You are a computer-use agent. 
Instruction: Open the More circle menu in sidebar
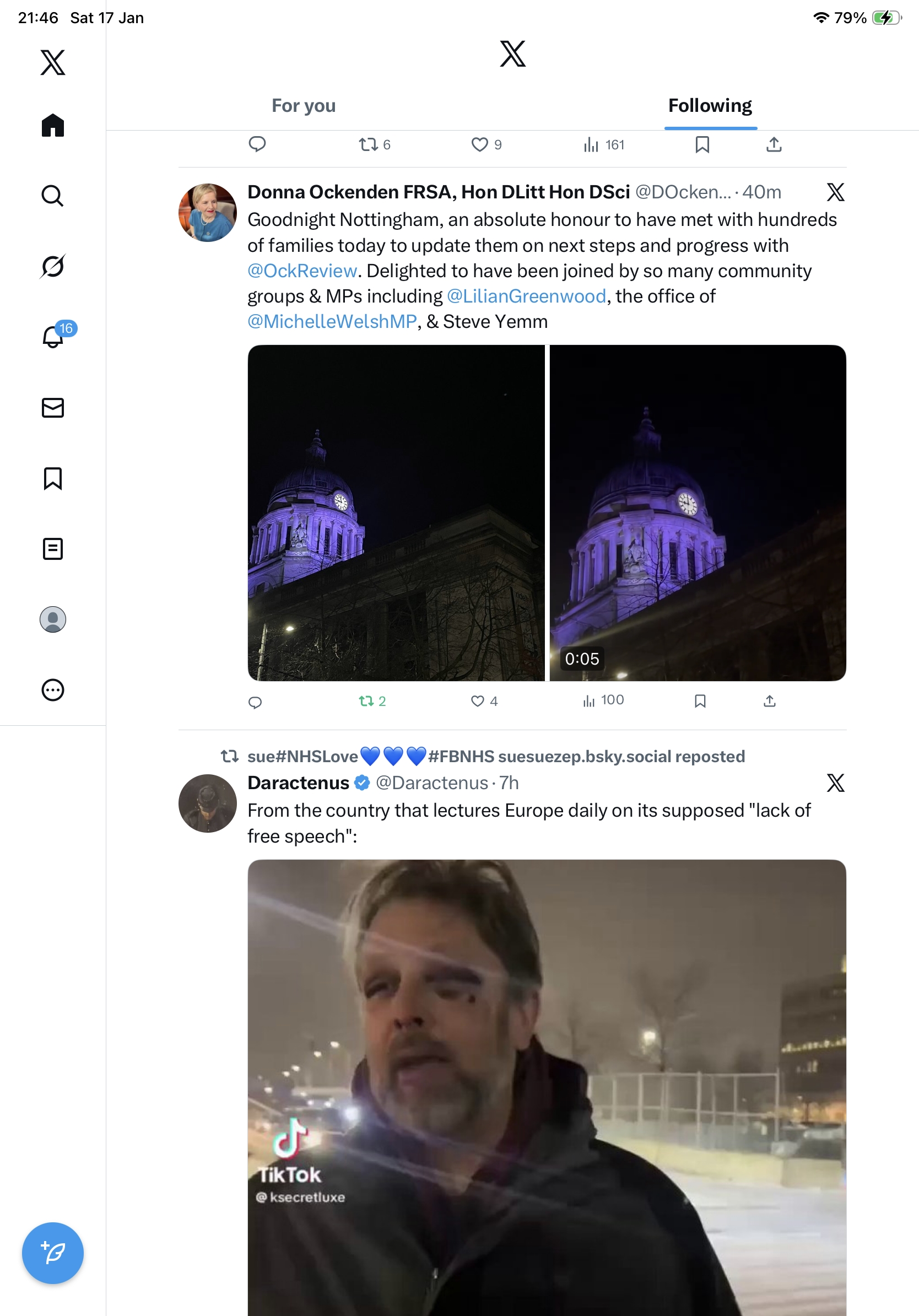point(53,689)
